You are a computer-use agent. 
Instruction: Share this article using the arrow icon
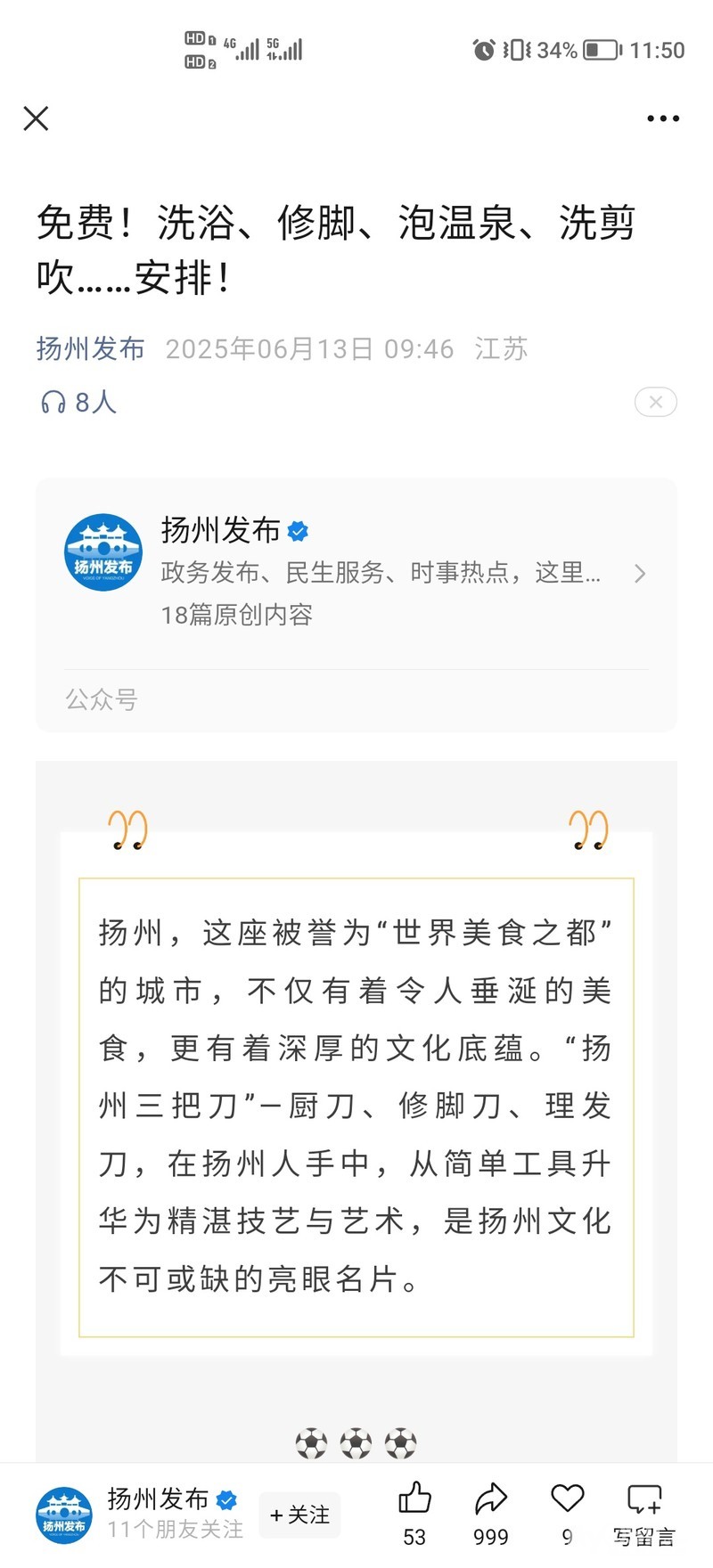(491, 1500)
